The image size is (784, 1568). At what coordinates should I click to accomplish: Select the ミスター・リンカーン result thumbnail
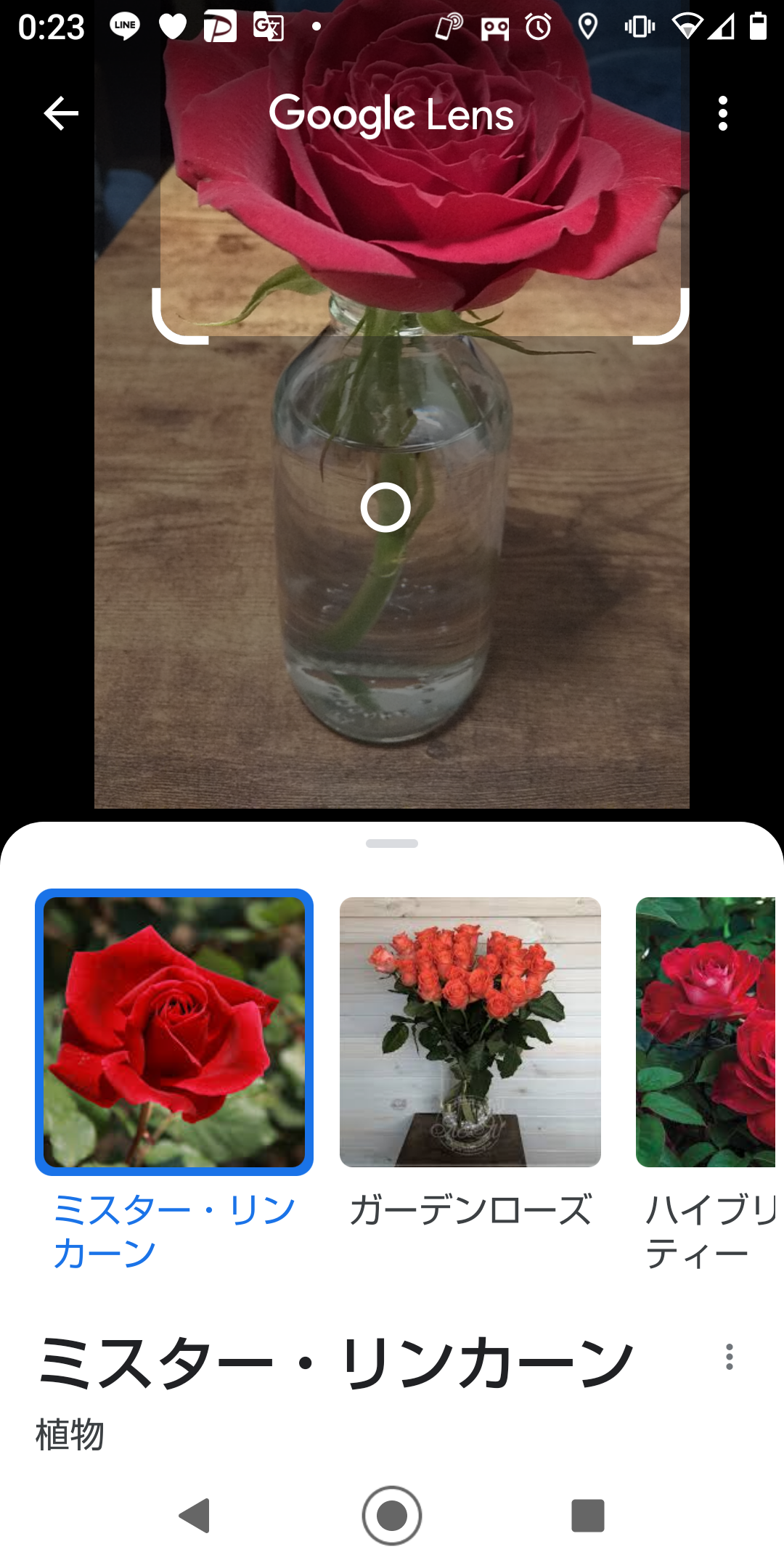(174, 1032)
